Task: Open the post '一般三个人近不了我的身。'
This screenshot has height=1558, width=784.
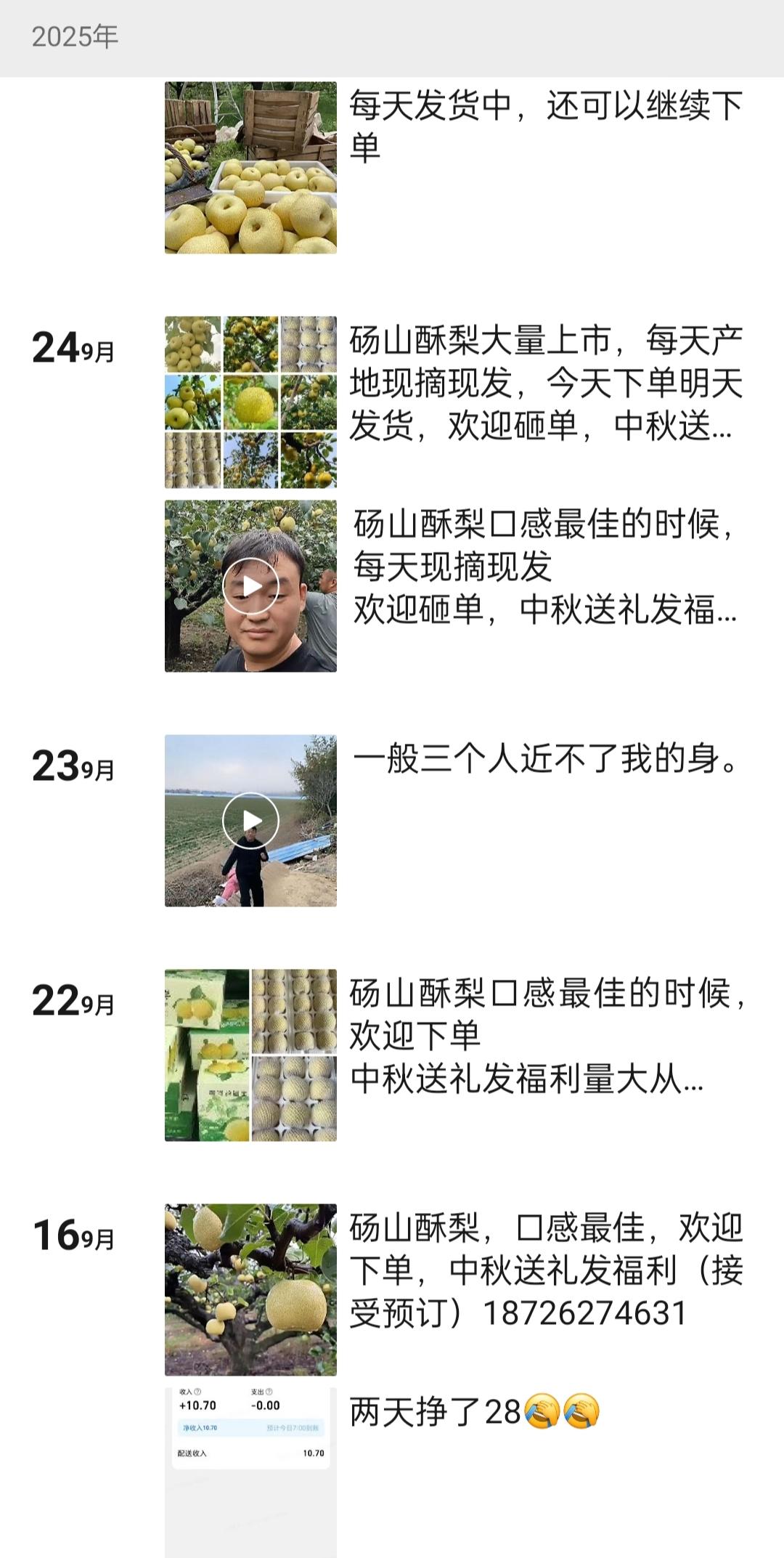Action: click(x=544, y=760)
